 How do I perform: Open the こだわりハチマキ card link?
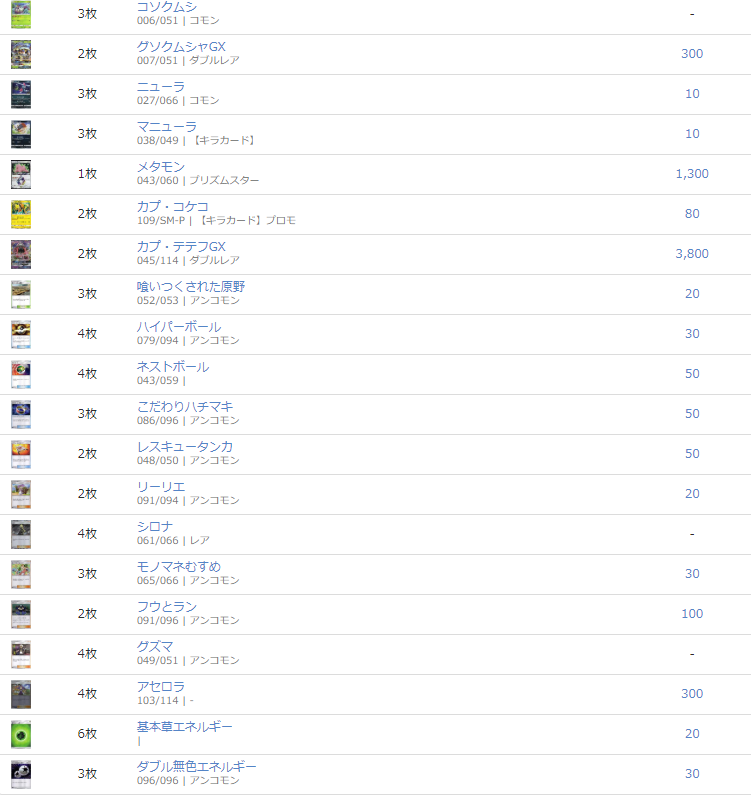tap(185, 407)
